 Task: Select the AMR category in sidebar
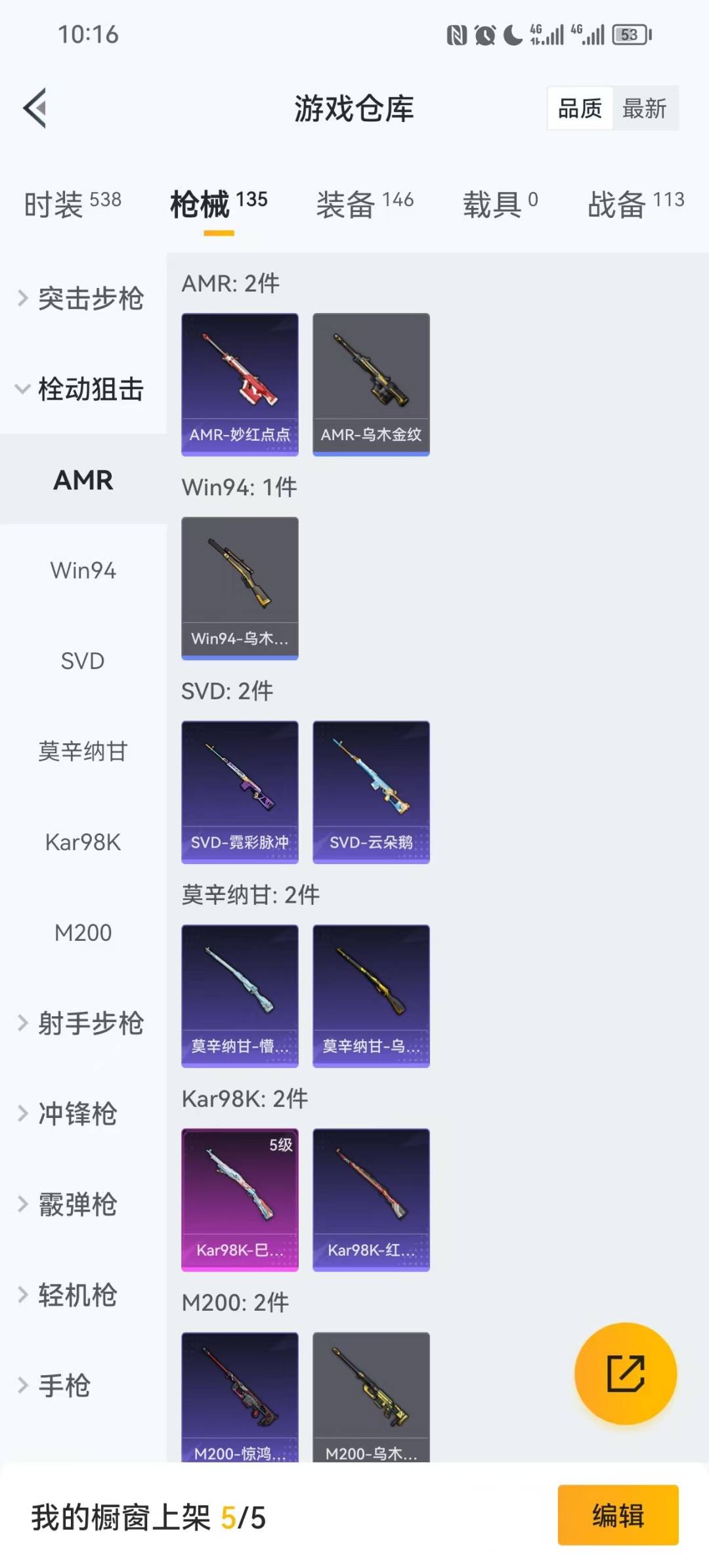[x=83, y=480]
